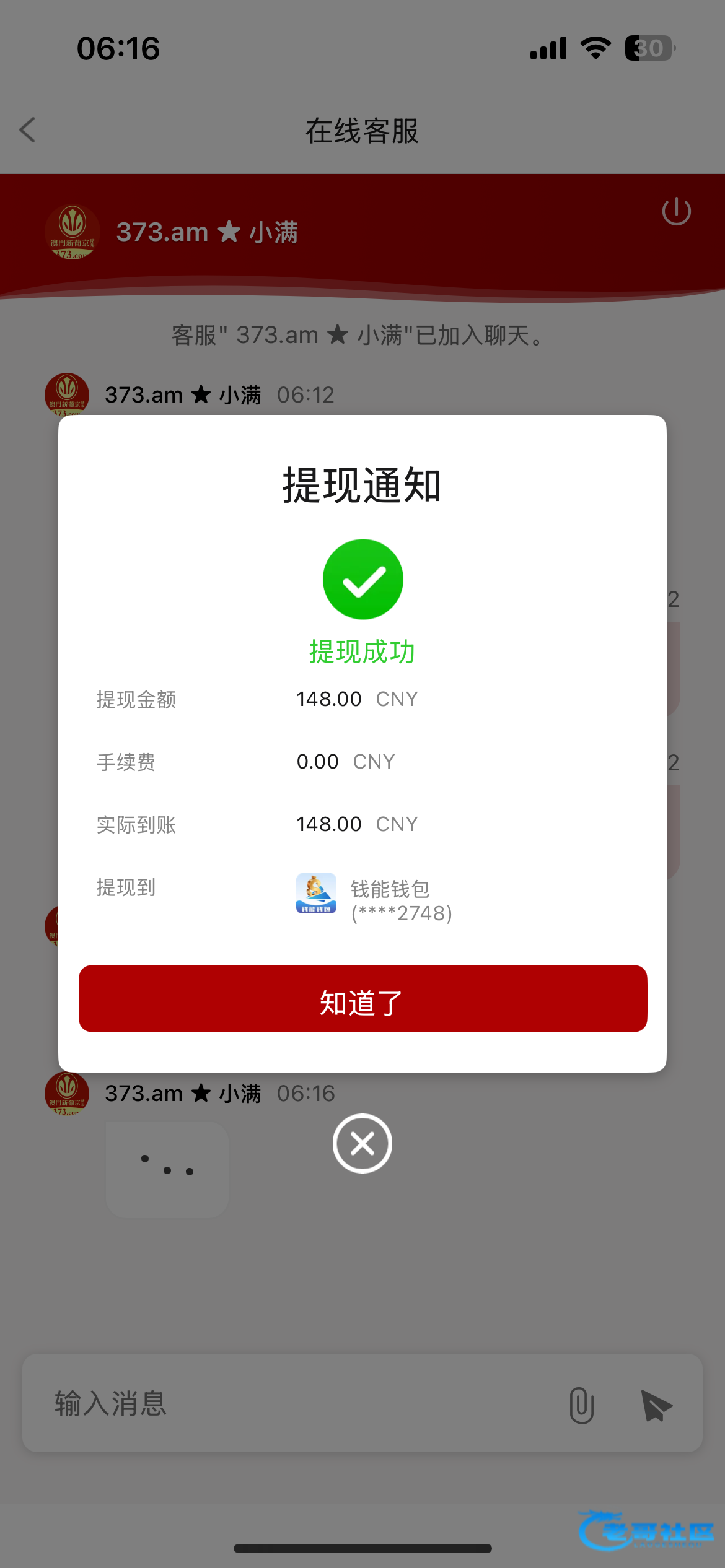The height and width of the screenshot is (1568, 725).
Task: Confirm the withdrawal notice with 知道了
Action: 362,998
